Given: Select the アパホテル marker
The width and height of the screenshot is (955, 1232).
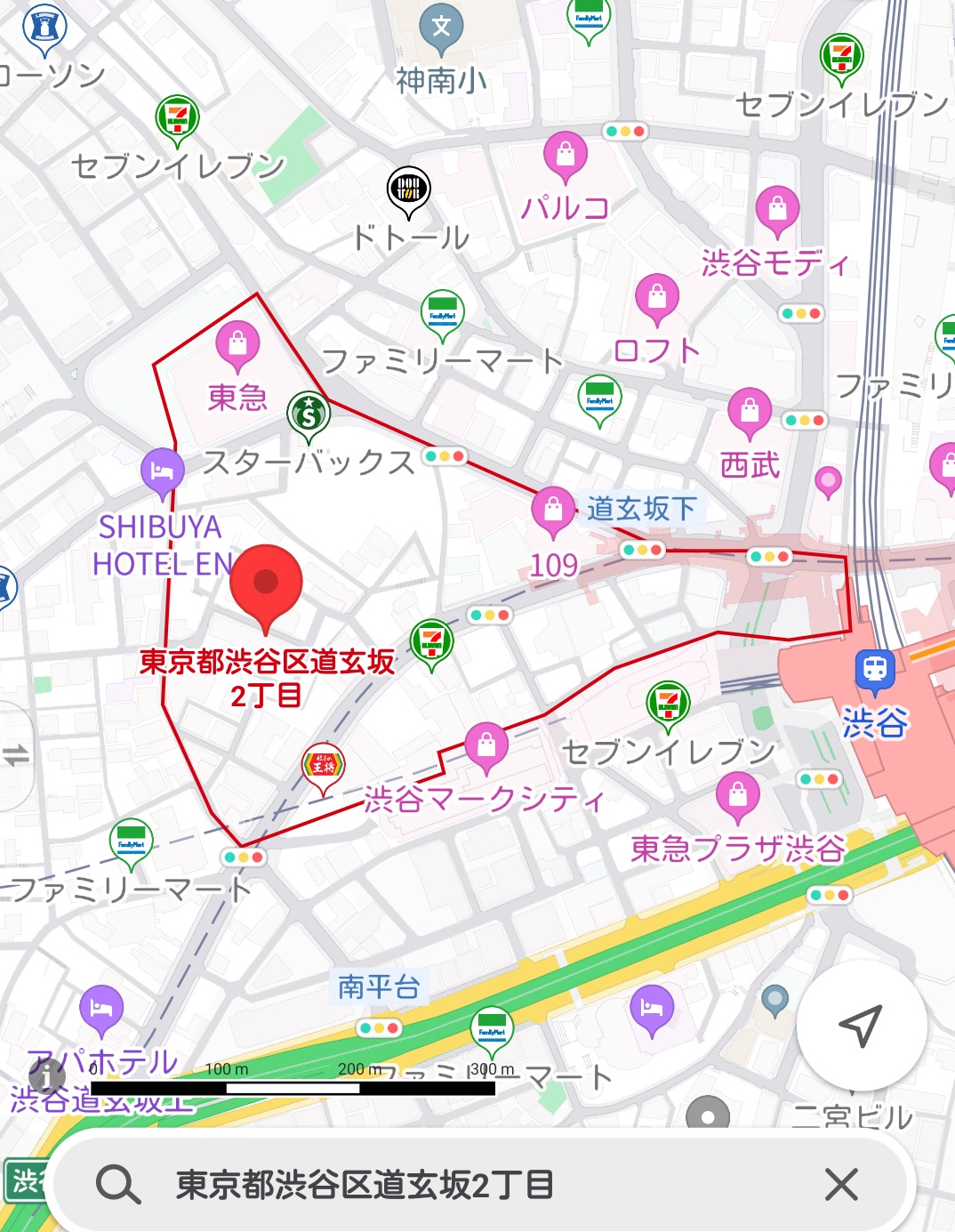Looking at the screenshot, I should pyautogui.click(x=101, y=1008).
